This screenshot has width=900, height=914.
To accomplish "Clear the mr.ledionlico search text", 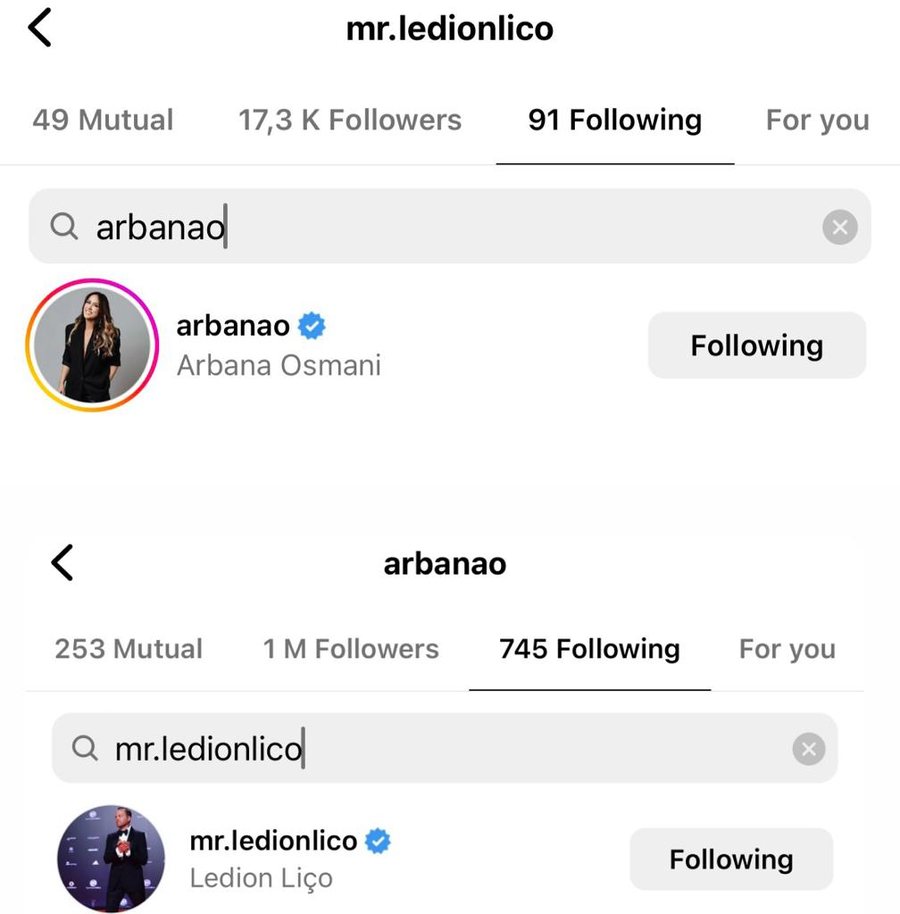I will click(x=808, y=749).
